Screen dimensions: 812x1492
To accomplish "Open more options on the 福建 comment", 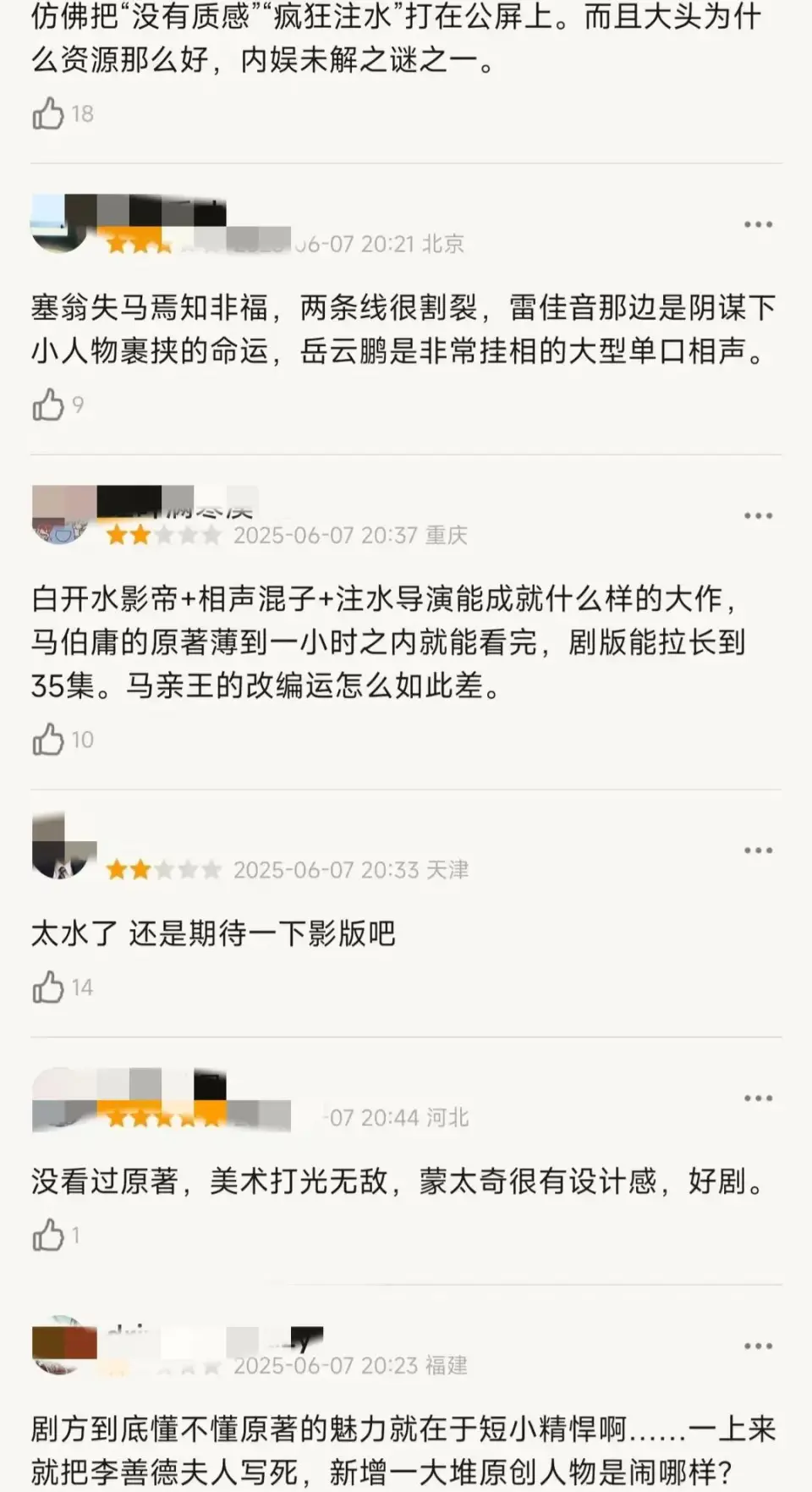I will 758,1346.
